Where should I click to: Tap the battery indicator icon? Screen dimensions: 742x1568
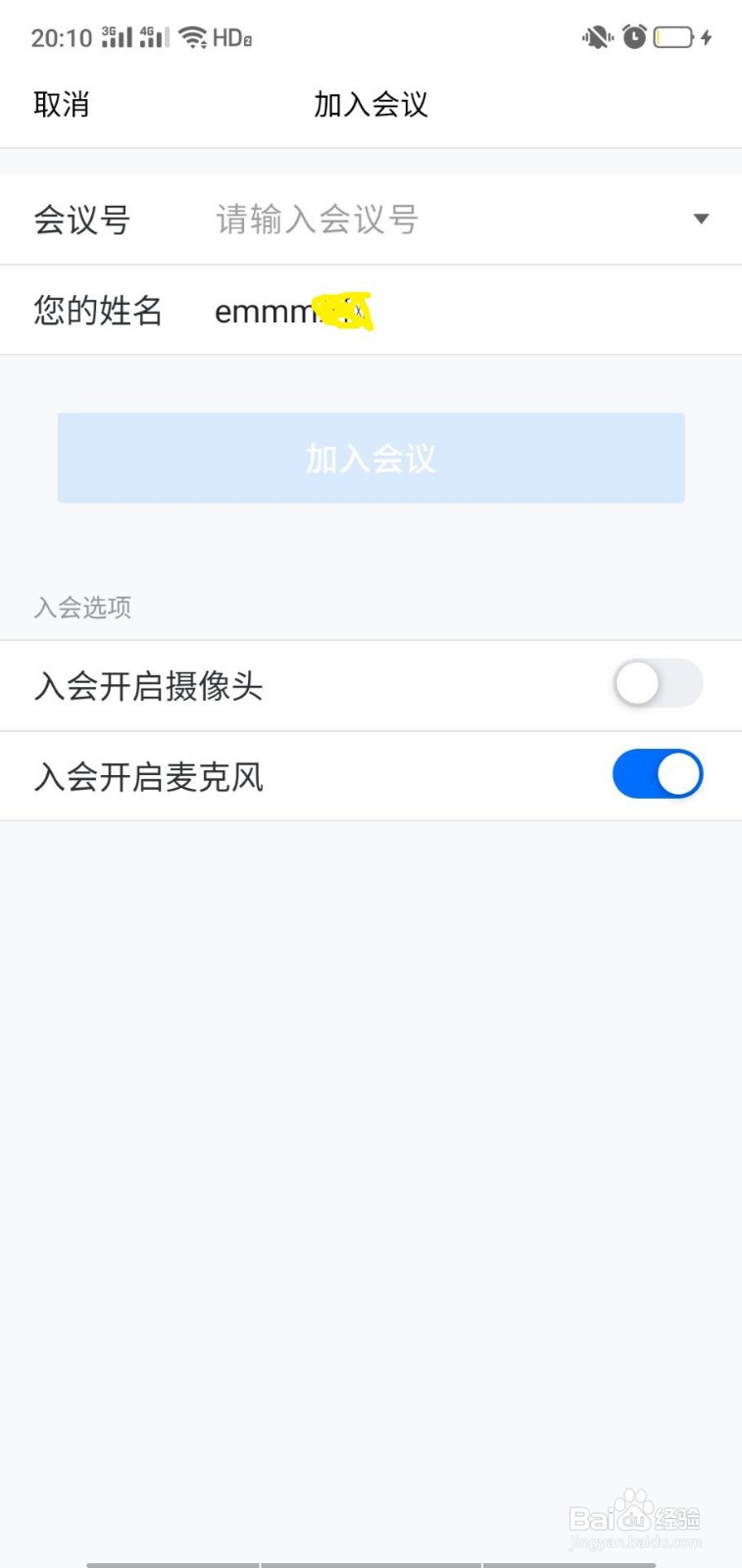pos(673,37)
